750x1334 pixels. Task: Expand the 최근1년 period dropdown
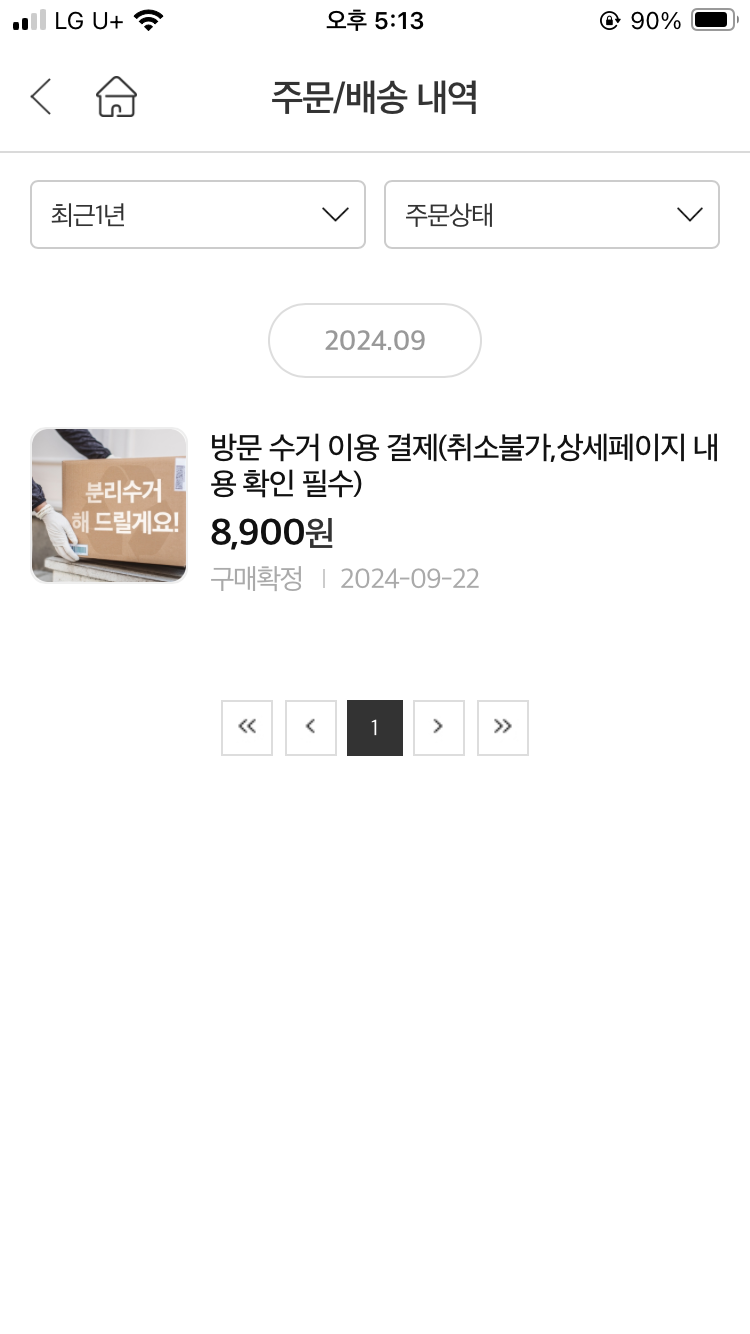click(198, 214)
